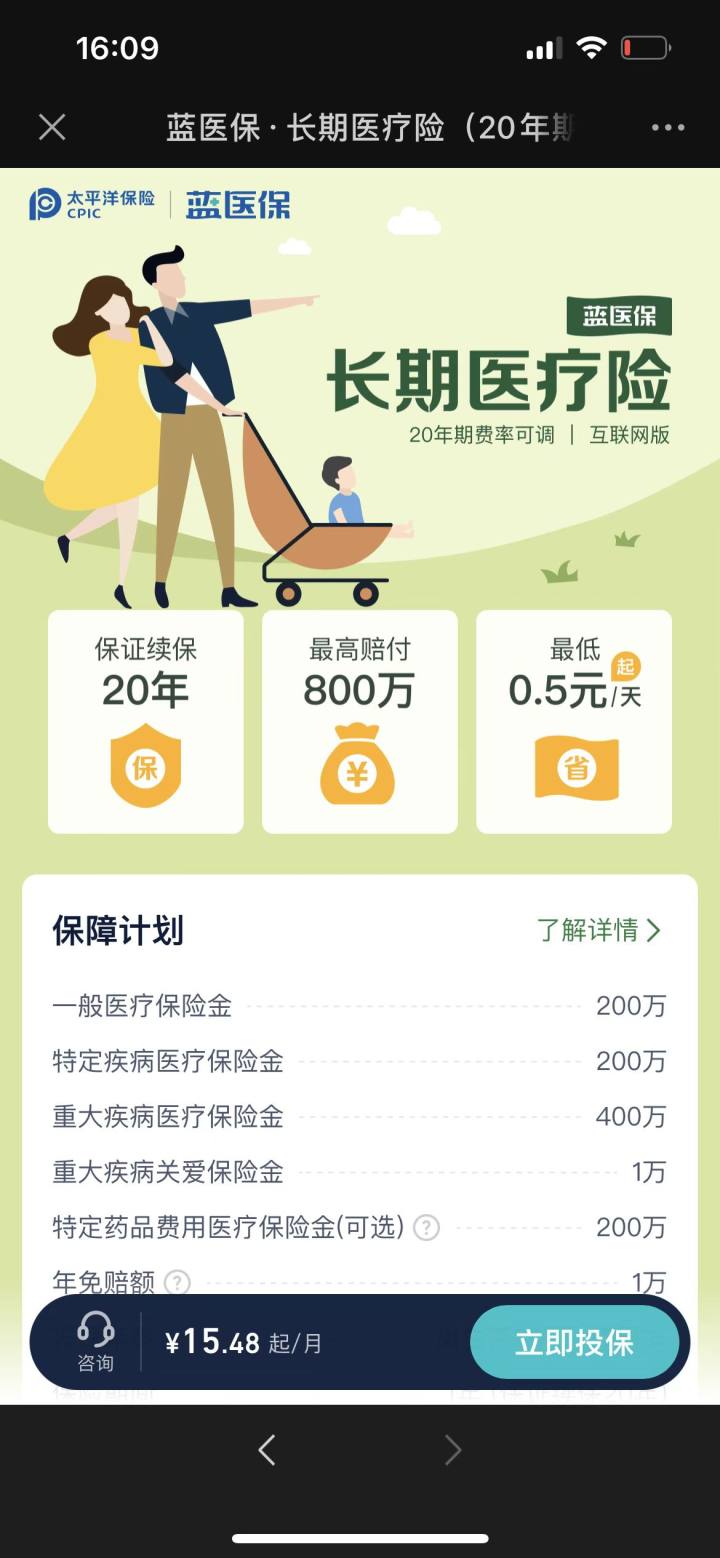
Task: Close the insurance web page
Action: coord(52,127)
